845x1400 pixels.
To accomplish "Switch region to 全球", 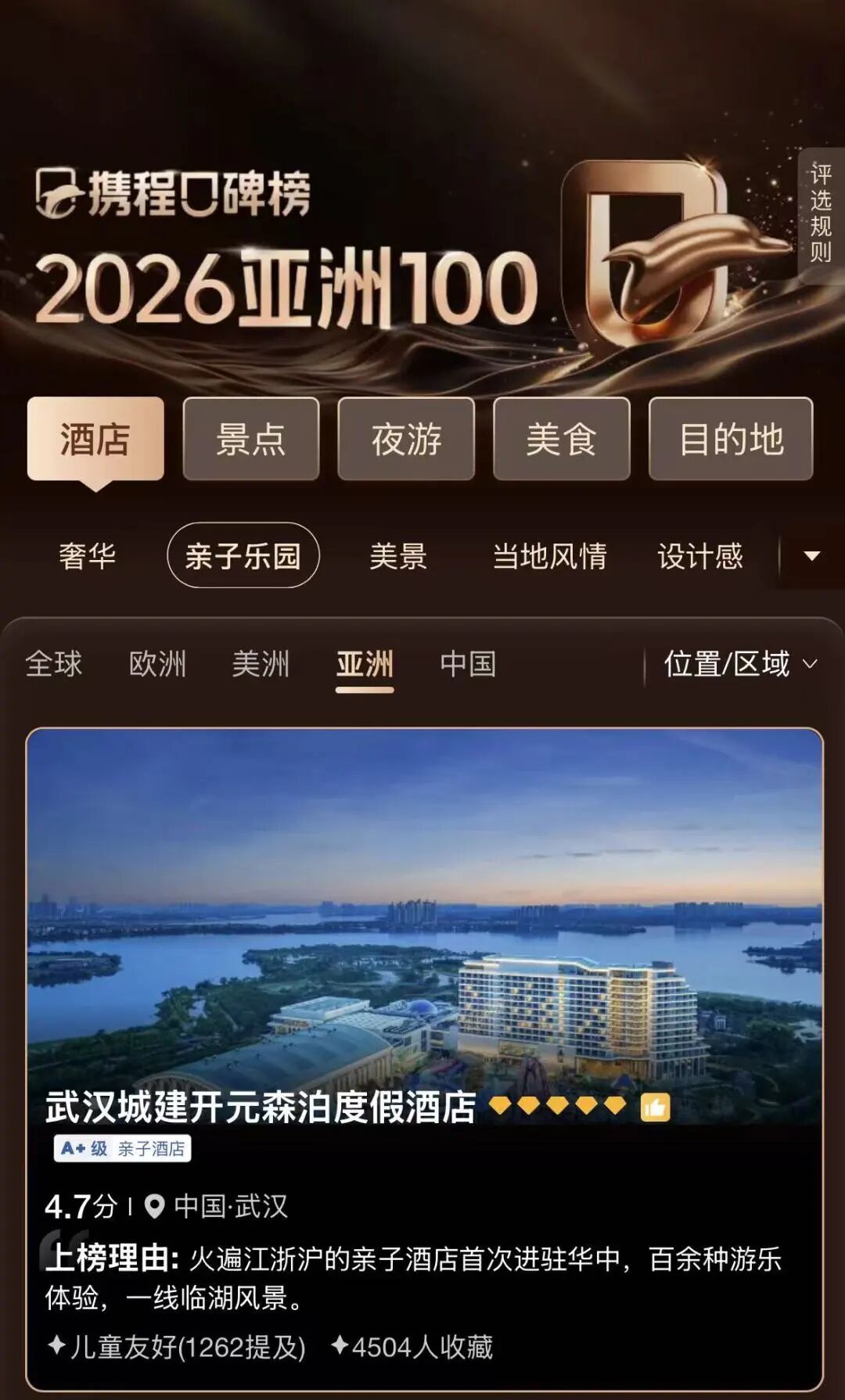I will [x=53, y=664].
